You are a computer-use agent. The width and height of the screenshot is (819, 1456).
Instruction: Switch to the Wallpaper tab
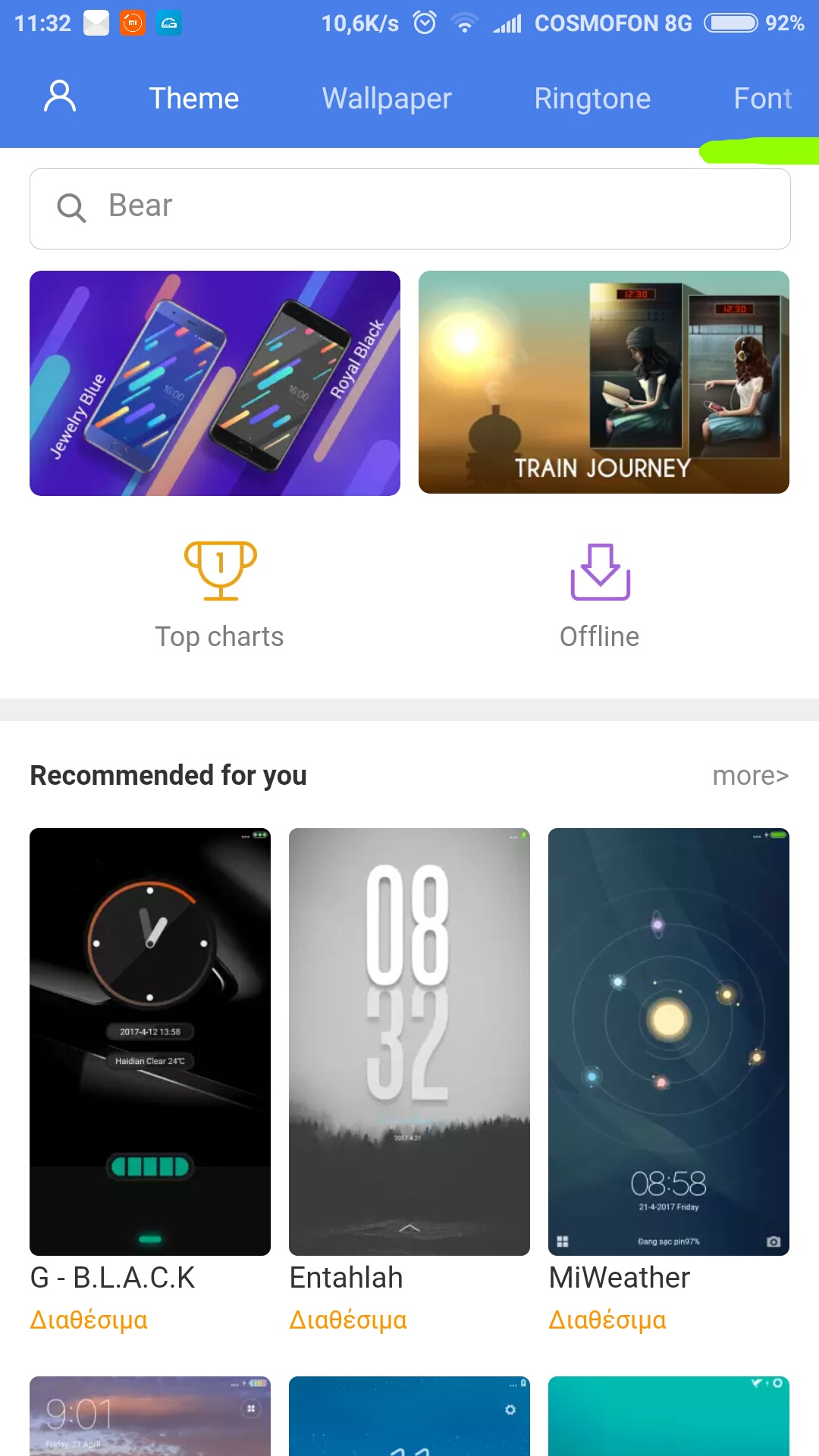[x=387, y=99]
